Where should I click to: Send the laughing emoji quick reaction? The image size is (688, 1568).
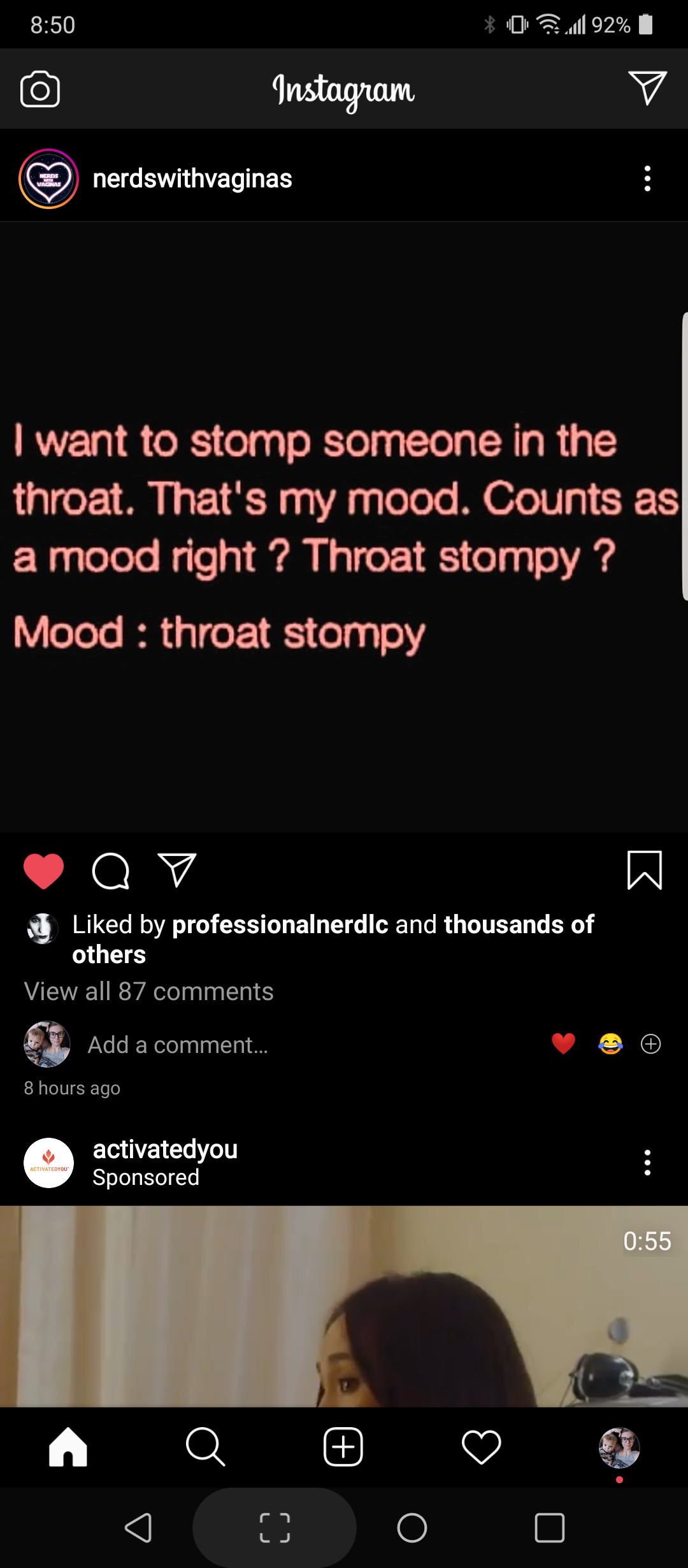coord(610,1044)
